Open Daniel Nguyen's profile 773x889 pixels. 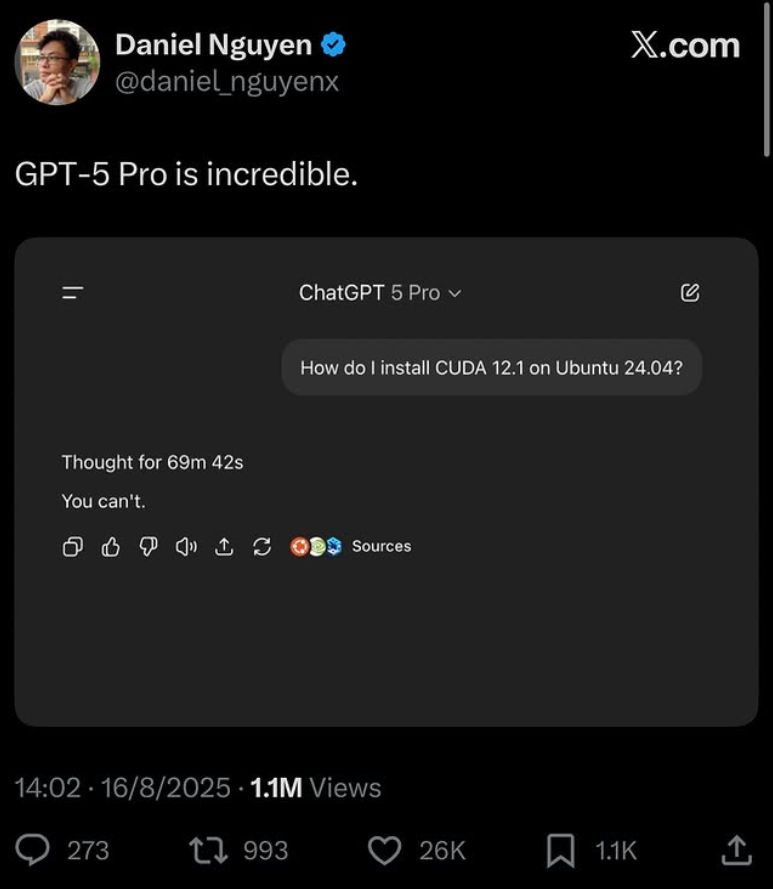tap(213, 44)
